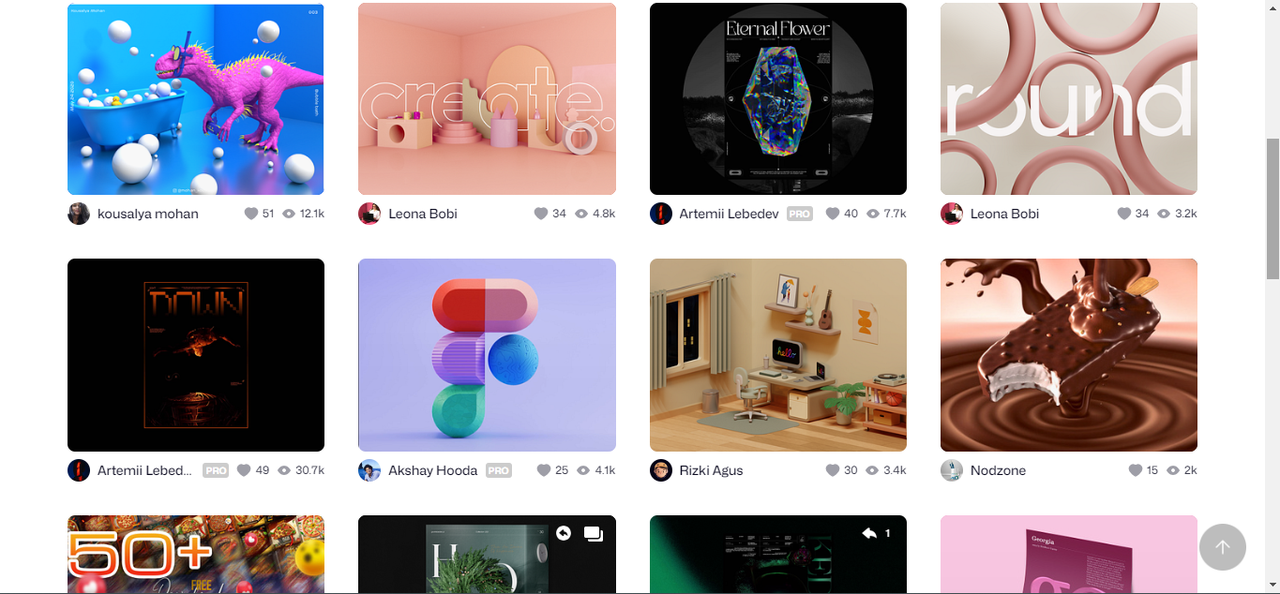
Task: Open the isometric room shot by Rizki Agus
Action: coord(778,355)
